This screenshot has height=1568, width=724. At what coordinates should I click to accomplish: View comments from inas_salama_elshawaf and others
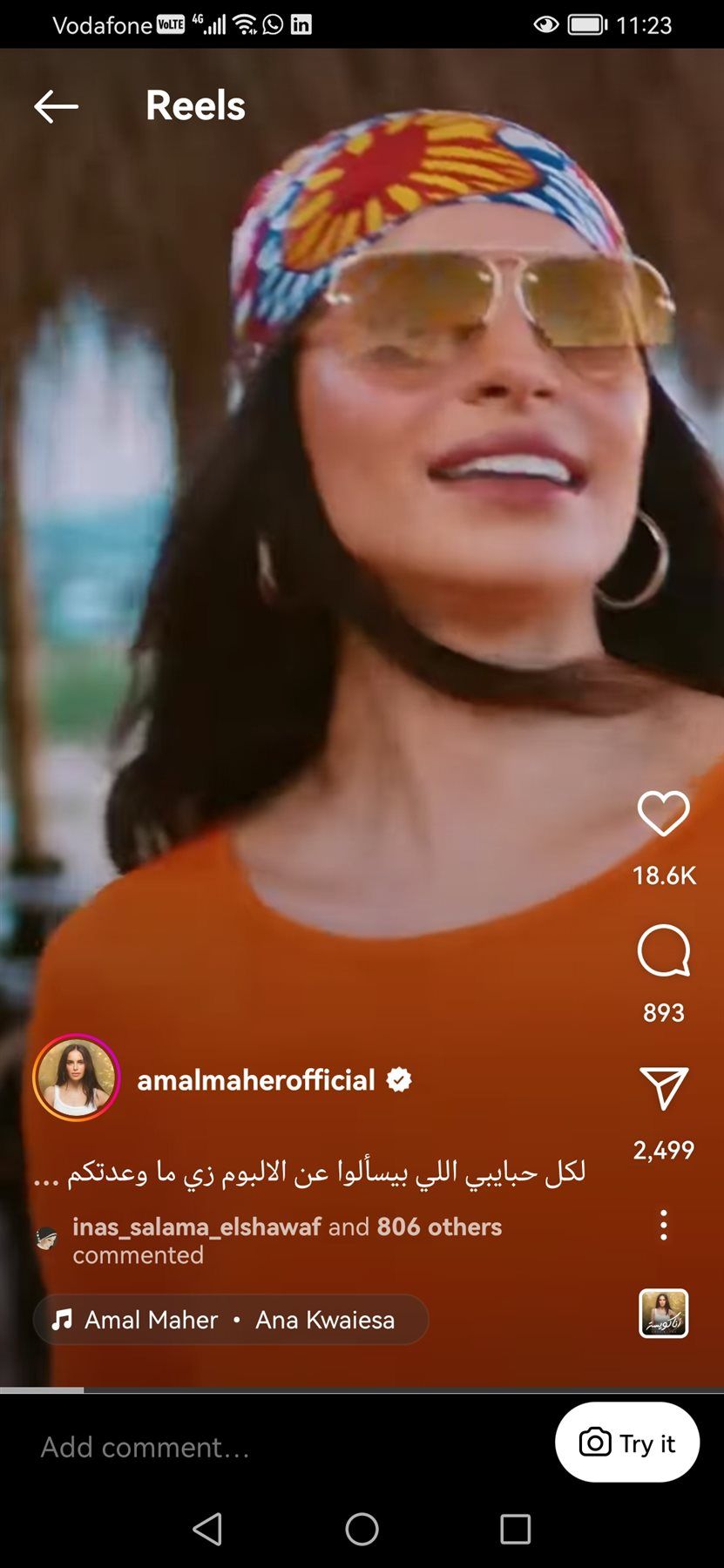pyautogui.click(x=286, y=1240)
